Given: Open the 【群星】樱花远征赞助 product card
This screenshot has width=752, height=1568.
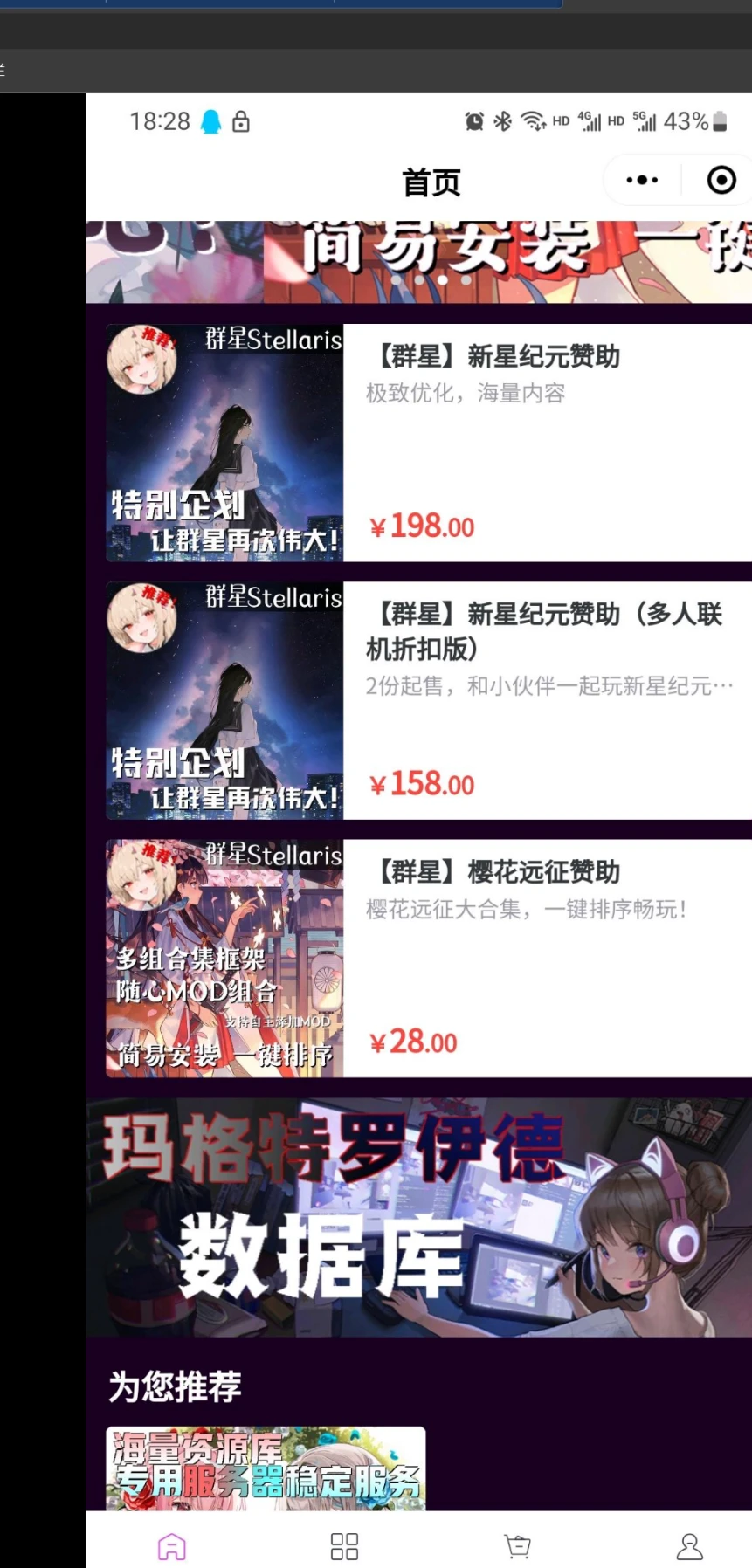Looking at the screenshot, I should tap(429, 958).
